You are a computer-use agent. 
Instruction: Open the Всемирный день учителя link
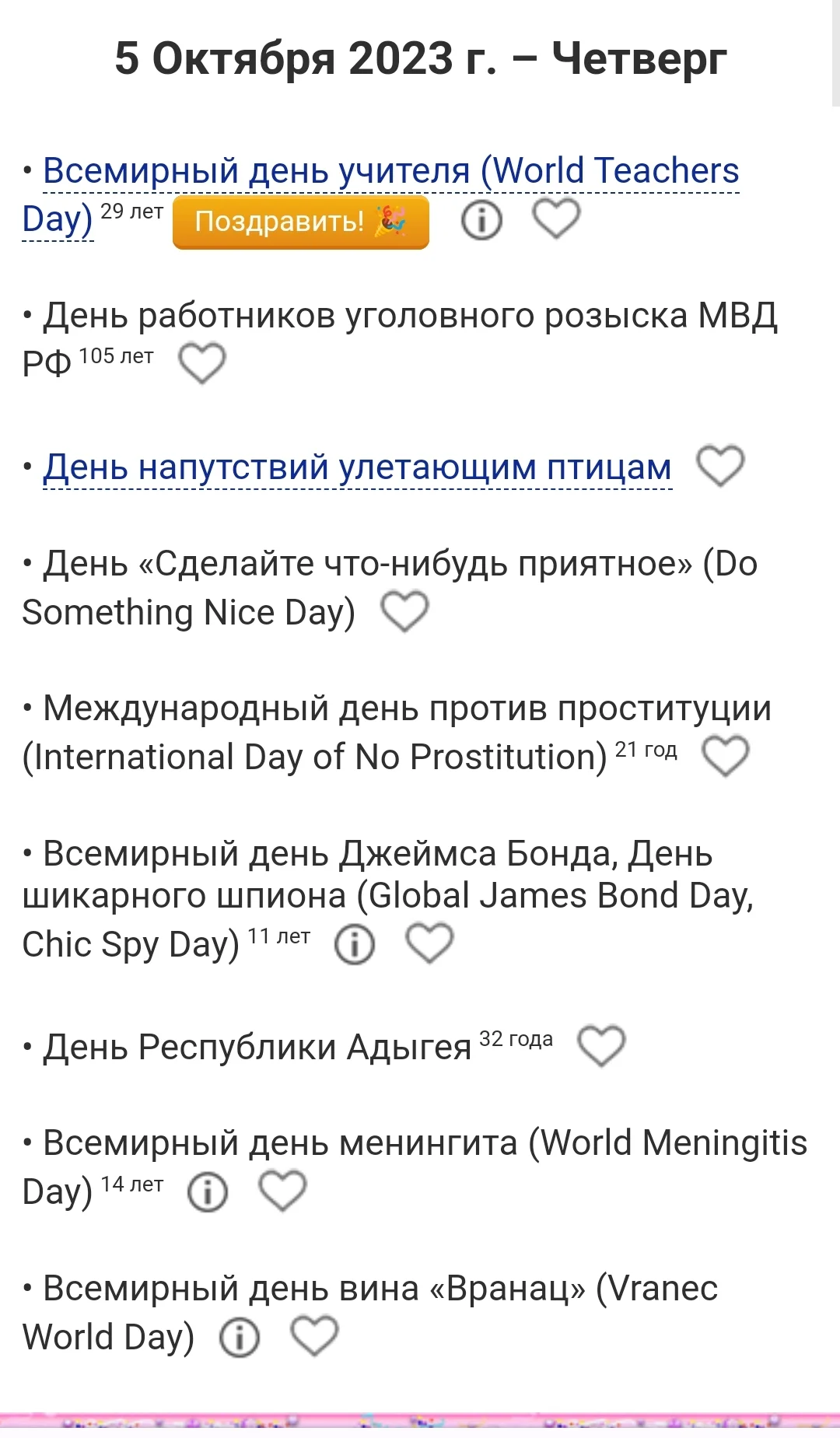point(311,171)
